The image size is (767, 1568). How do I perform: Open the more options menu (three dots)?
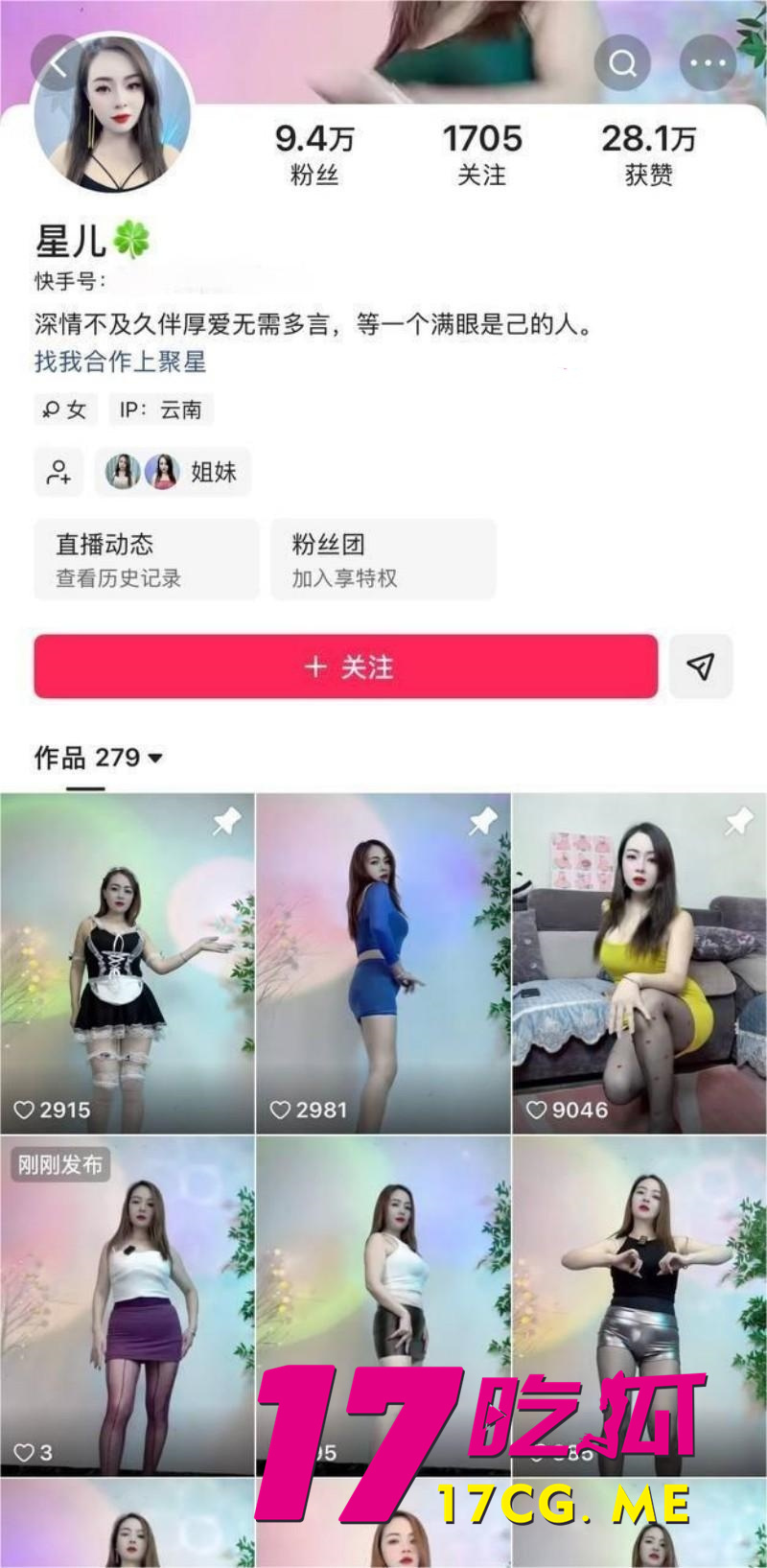pos(708,63)
